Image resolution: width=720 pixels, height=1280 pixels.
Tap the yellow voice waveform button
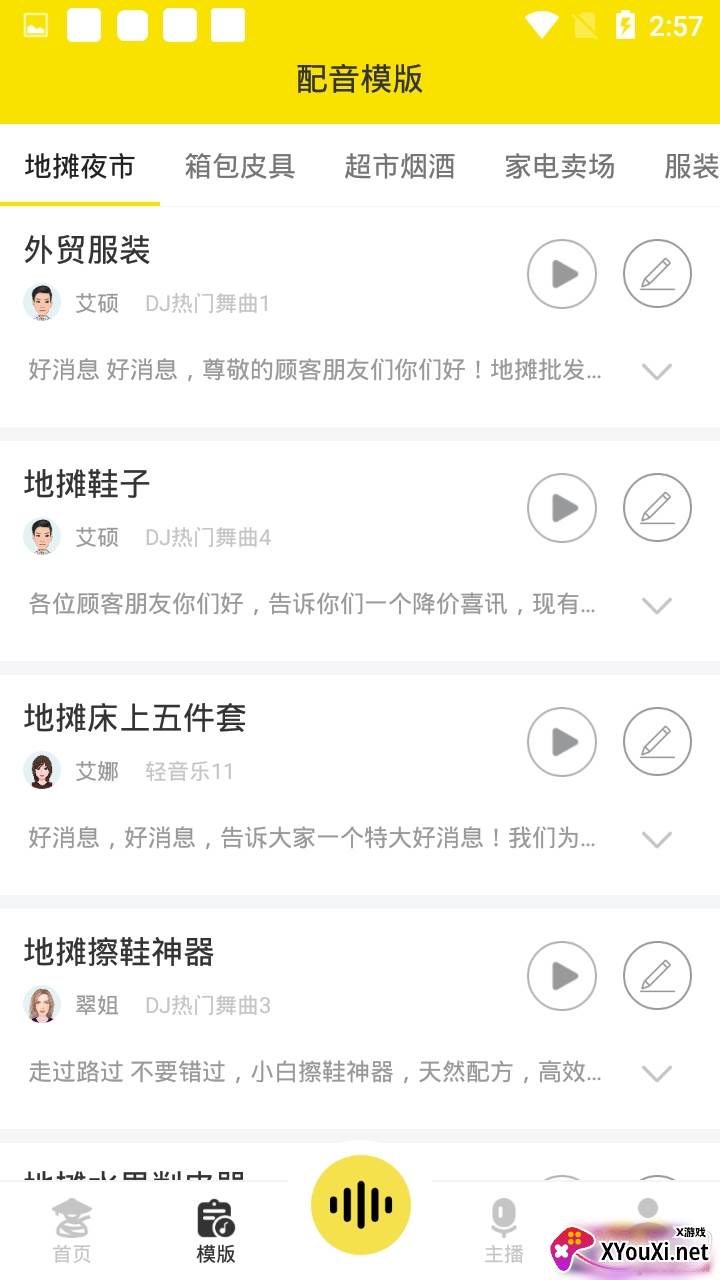coord(360,1206)
